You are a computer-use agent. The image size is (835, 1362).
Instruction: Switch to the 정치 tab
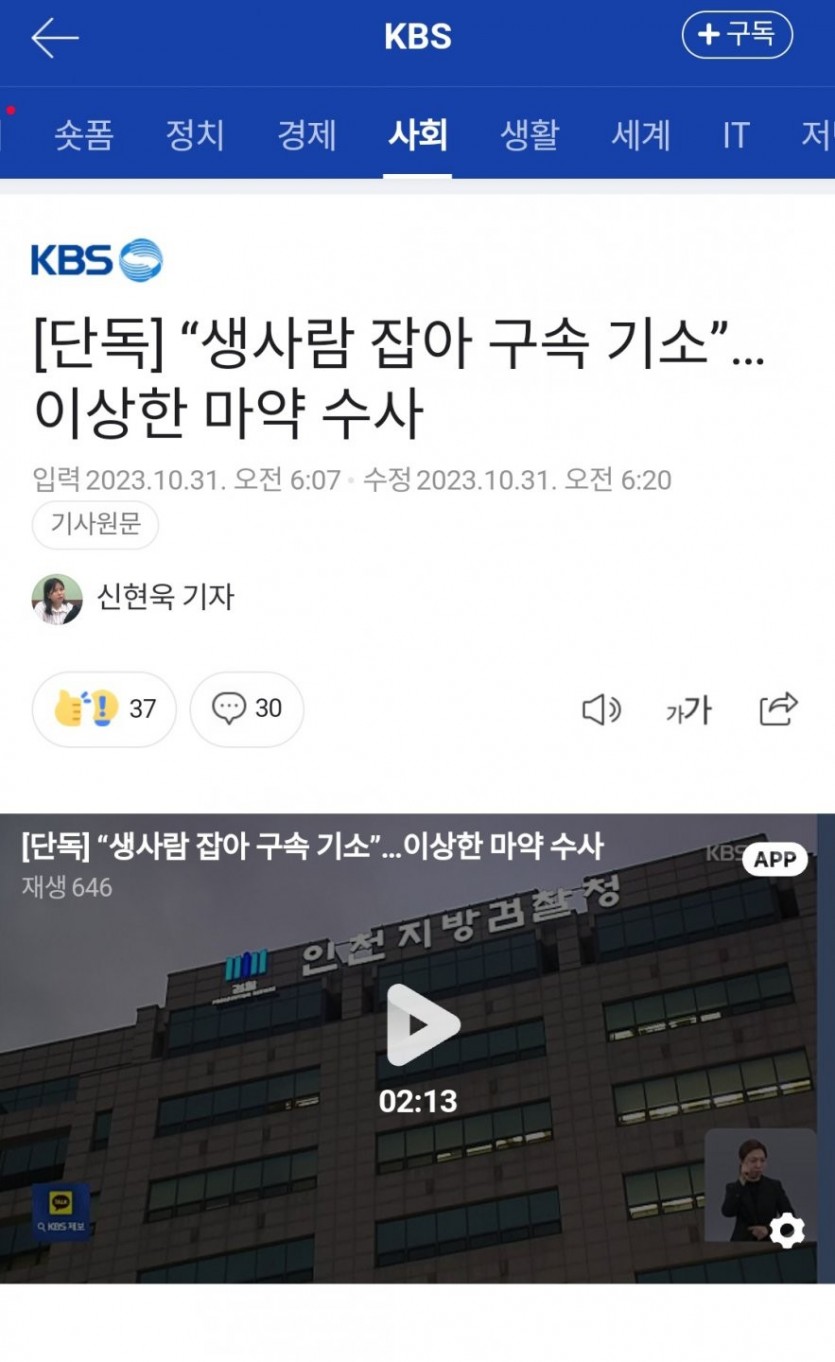click(x=195, y=135)
